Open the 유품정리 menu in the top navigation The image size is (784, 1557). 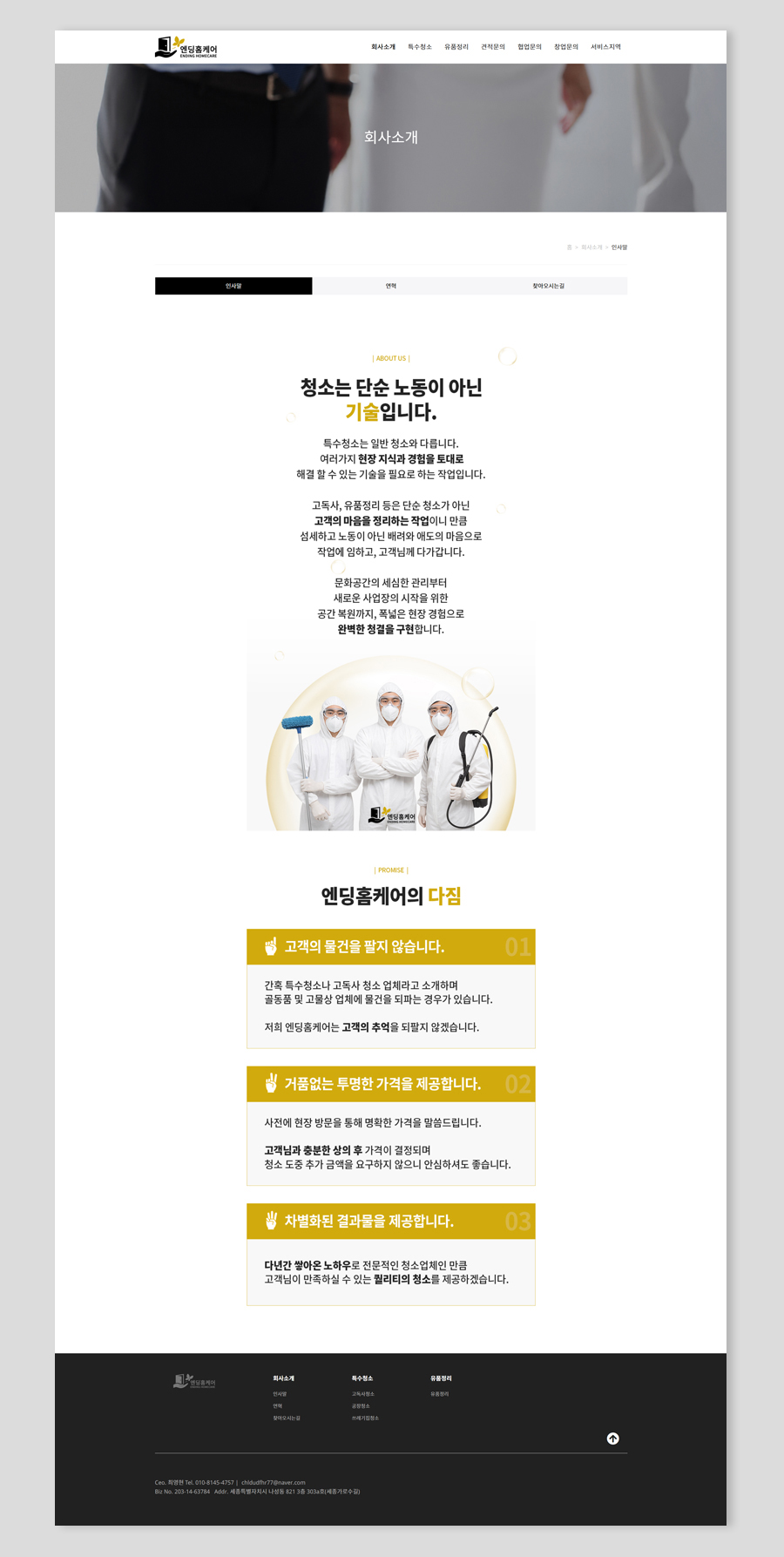456,47
